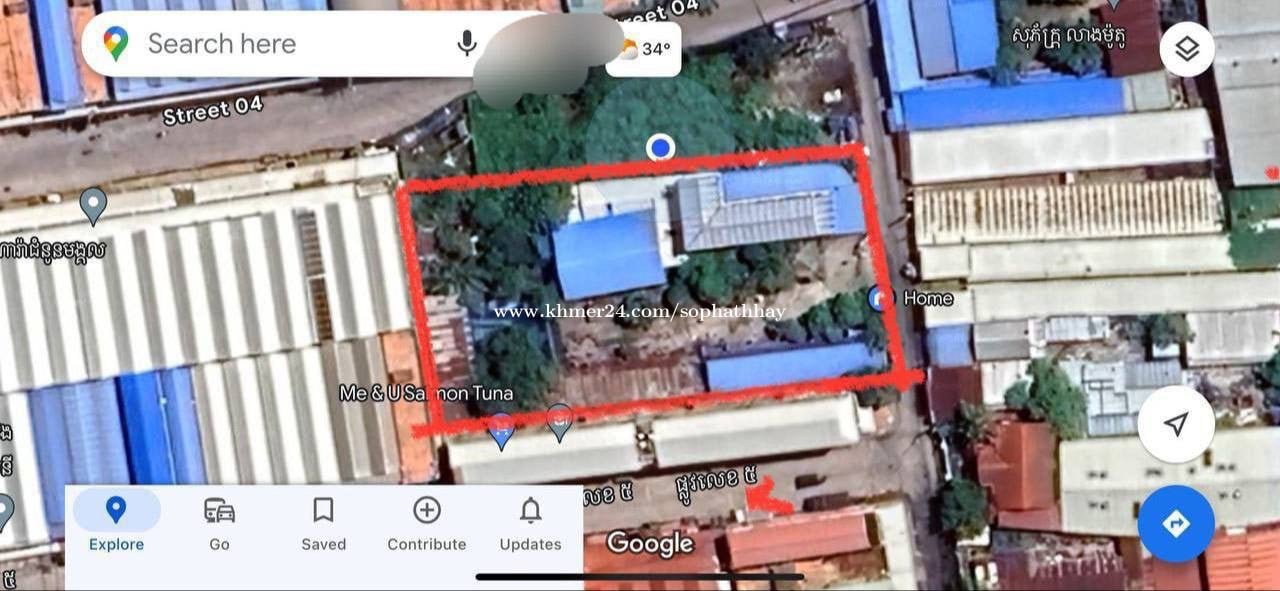
Task: Switch to the Go tab
Action: [x=219, y=523]
